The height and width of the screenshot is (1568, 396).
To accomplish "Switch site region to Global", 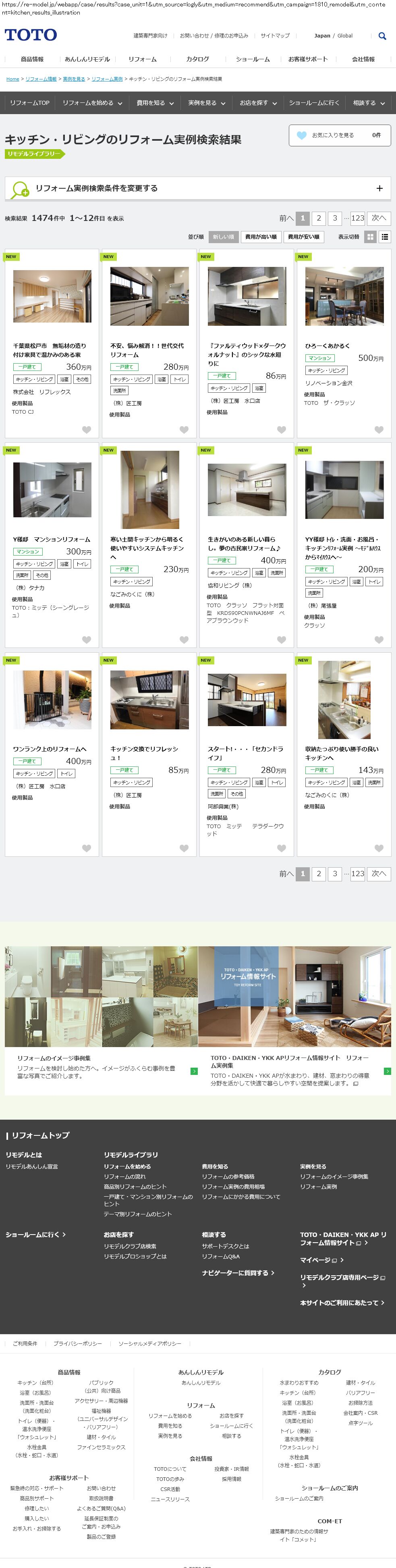I will [345, 36].
